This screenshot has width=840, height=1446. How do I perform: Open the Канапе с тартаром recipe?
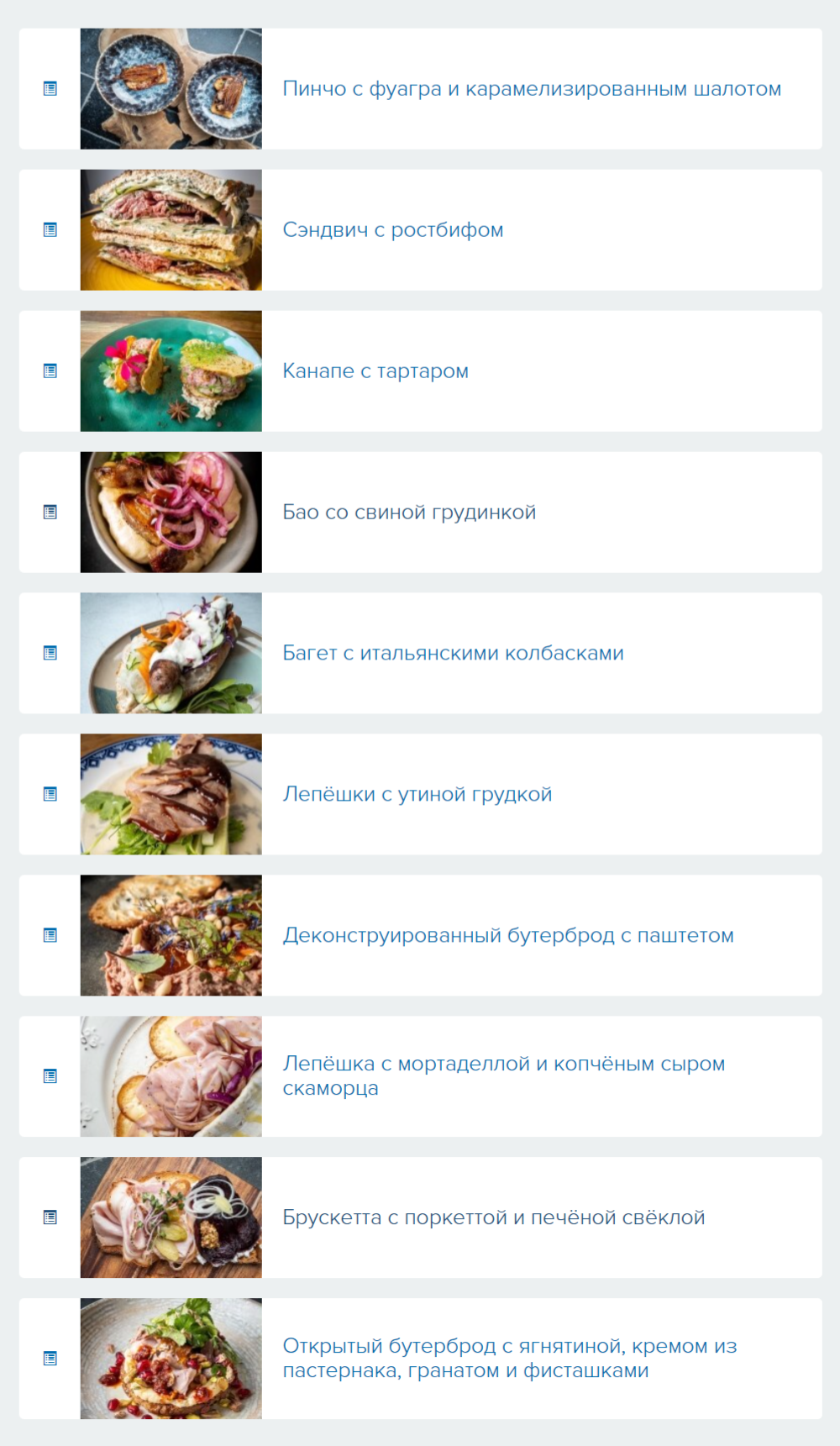[375, 371]
